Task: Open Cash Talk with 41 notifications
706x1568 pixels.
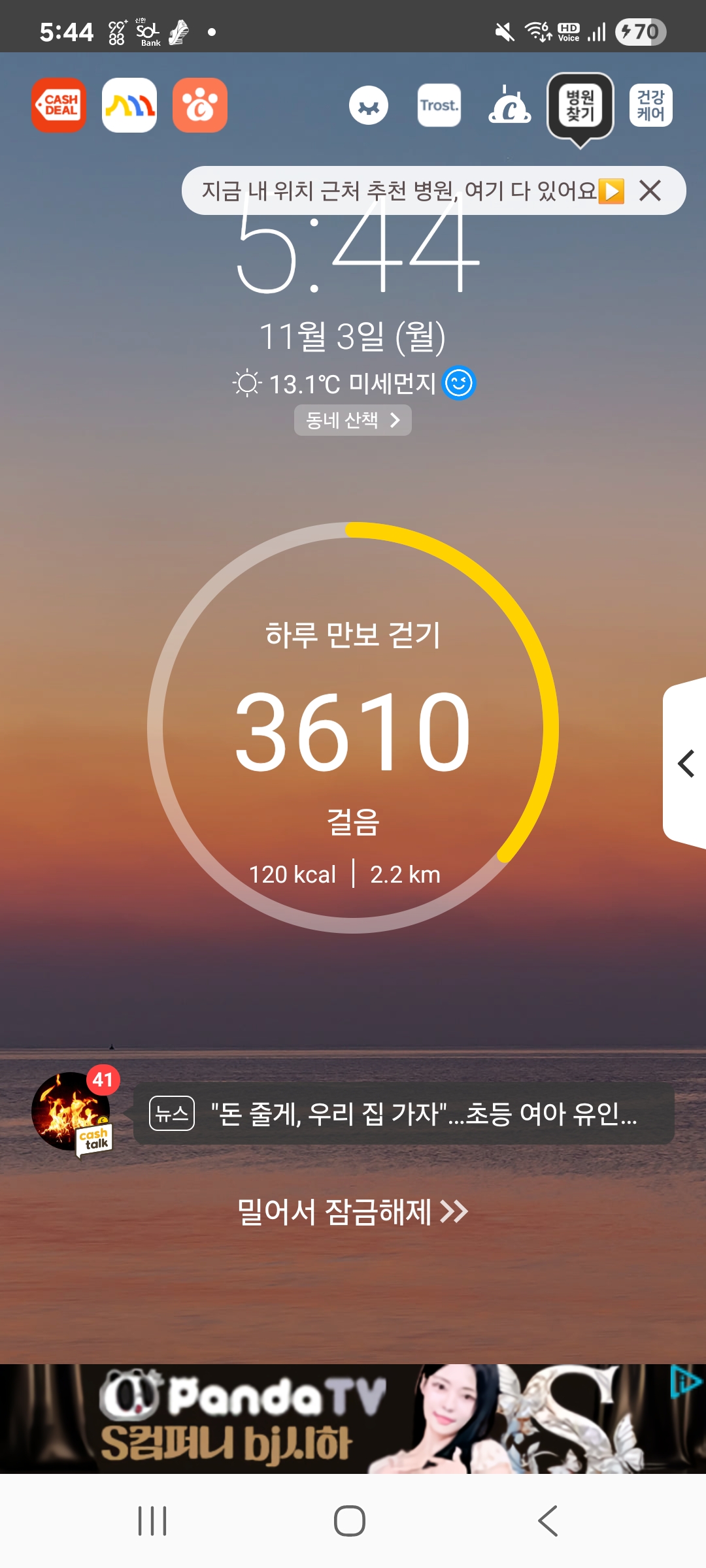Action: tap(72, 1112)
